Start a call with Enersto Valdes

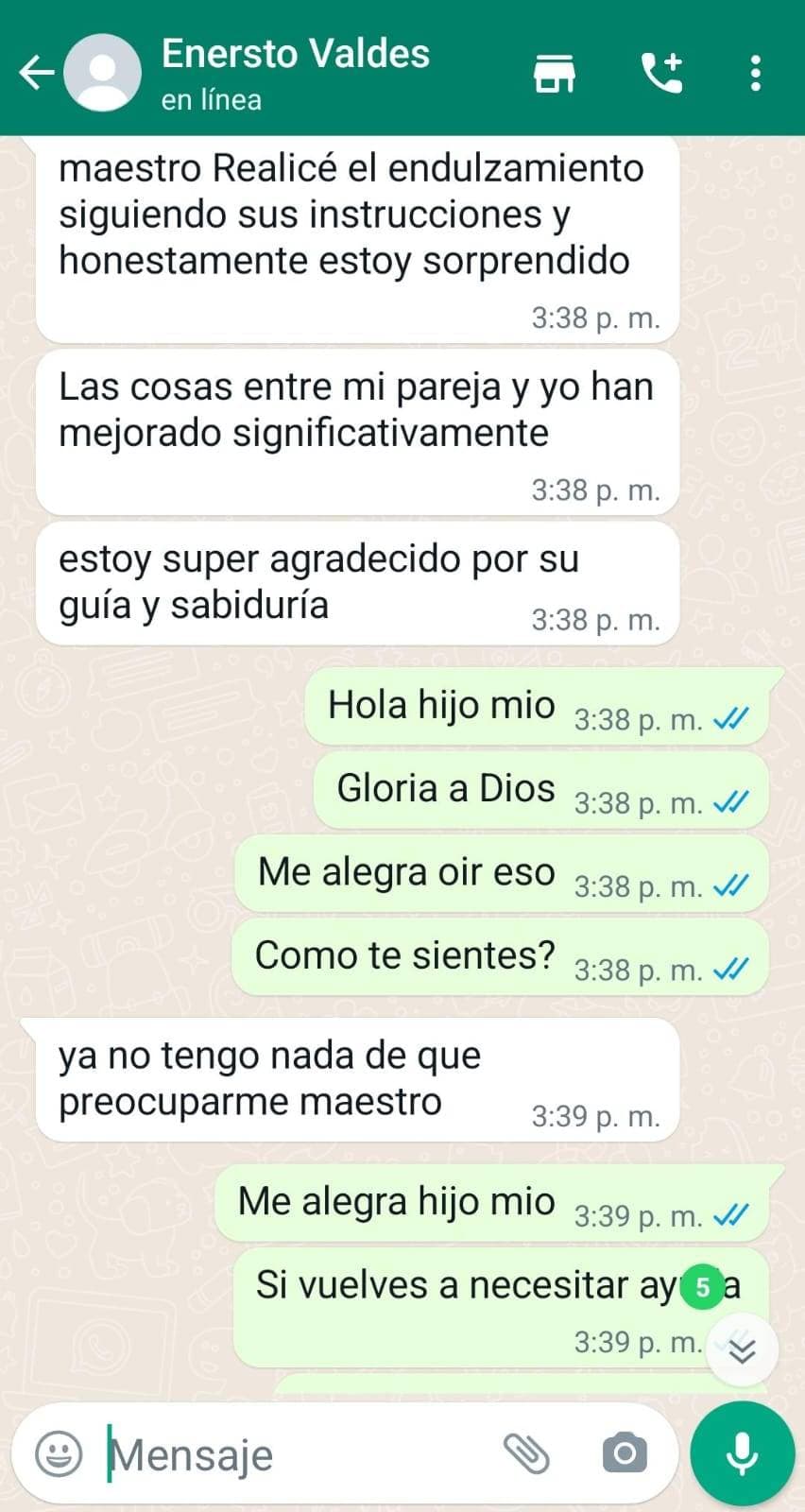pyautogui.click(x=661, y=73)
